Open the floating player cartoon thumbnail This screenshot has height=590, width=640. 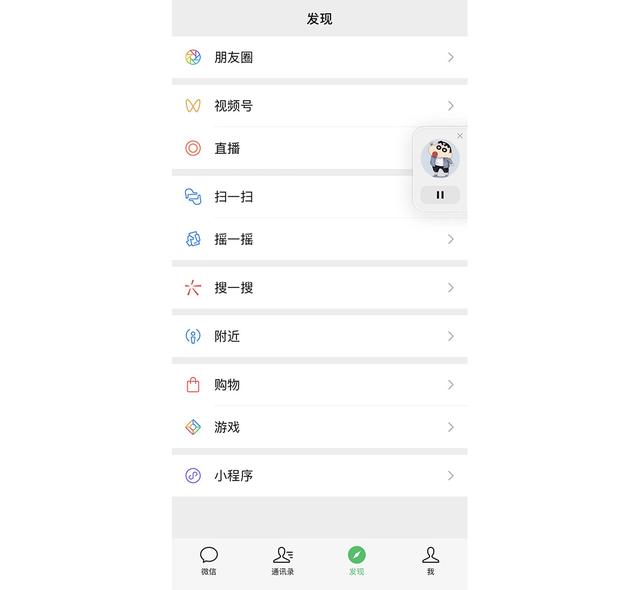click(x=439, y=160)
